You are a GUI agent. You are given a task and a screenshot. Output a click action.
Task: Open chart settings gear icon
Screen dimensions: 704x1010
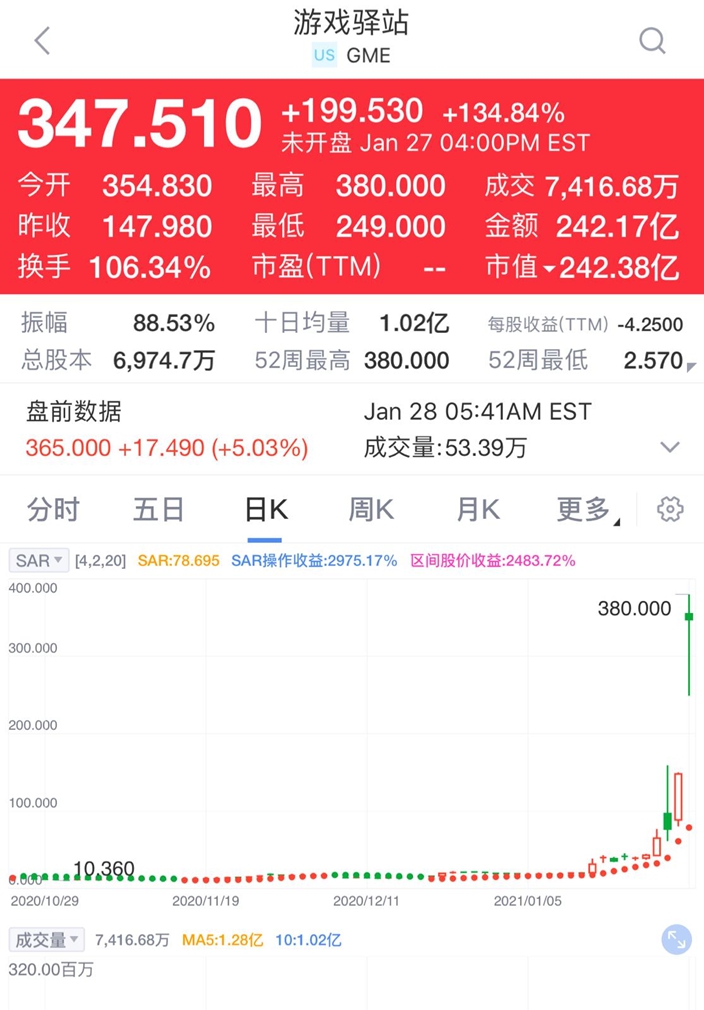click(670, 510)
